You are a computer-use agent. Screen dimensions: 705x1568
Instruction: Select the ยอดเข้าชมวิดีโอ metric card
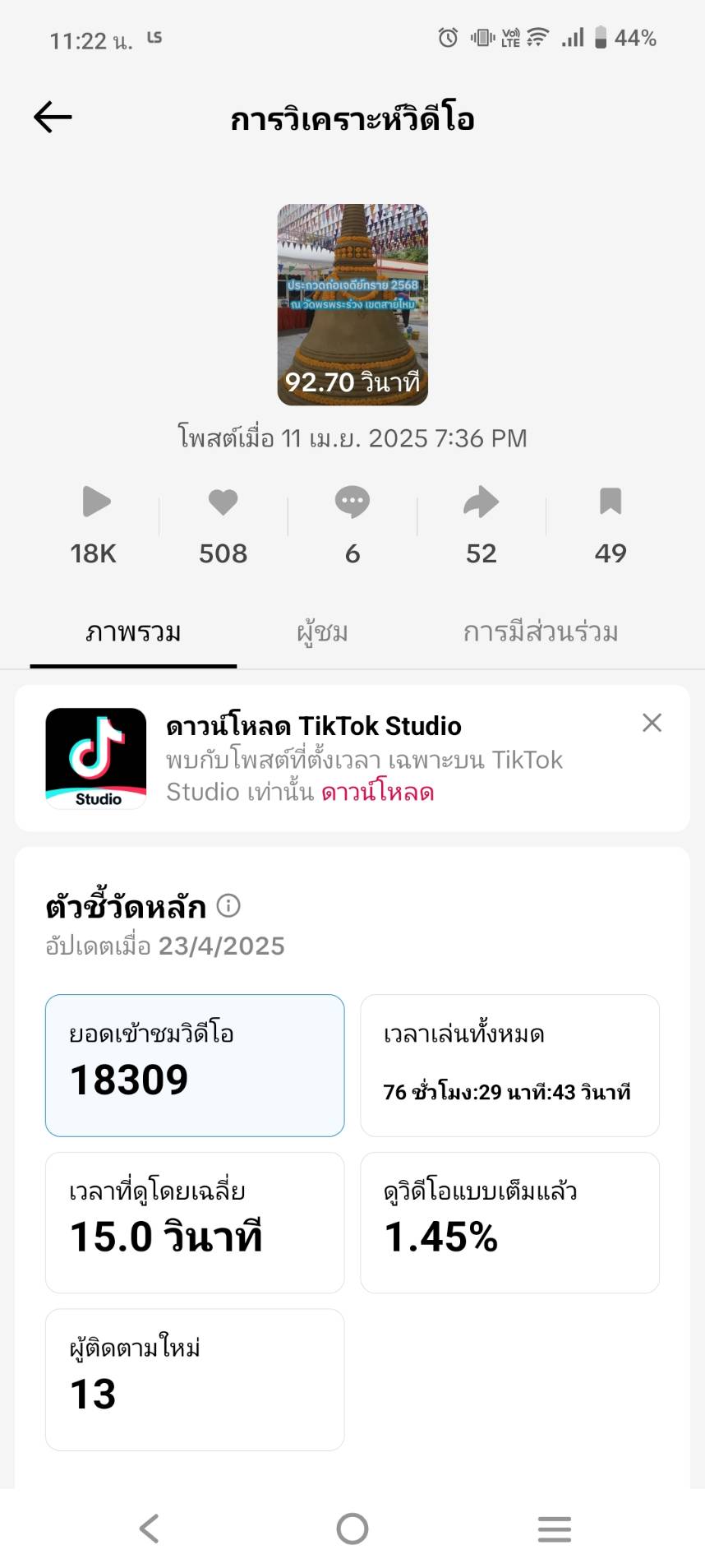point(195,1066)
